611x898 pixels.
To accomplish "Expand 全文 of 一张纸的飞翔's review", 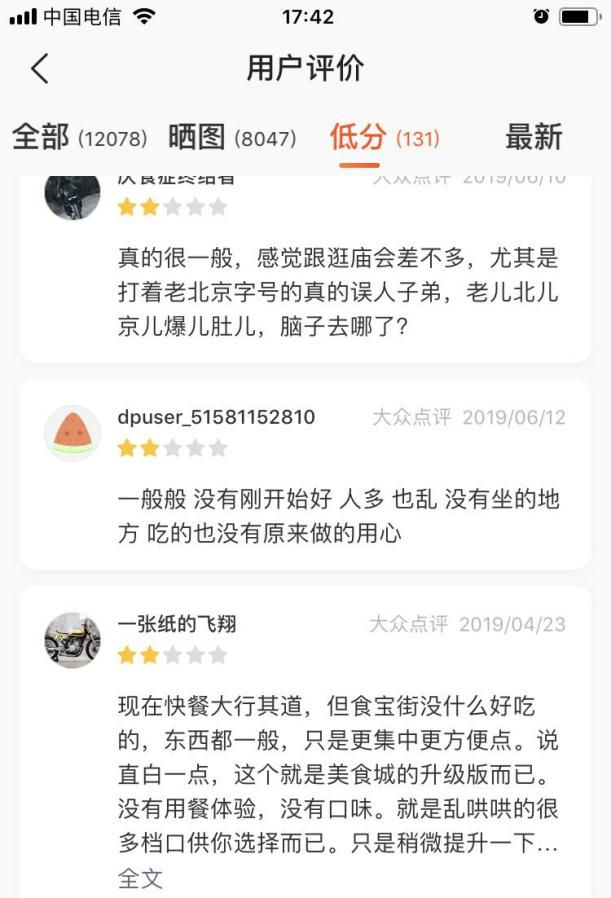I will point(140,878).
